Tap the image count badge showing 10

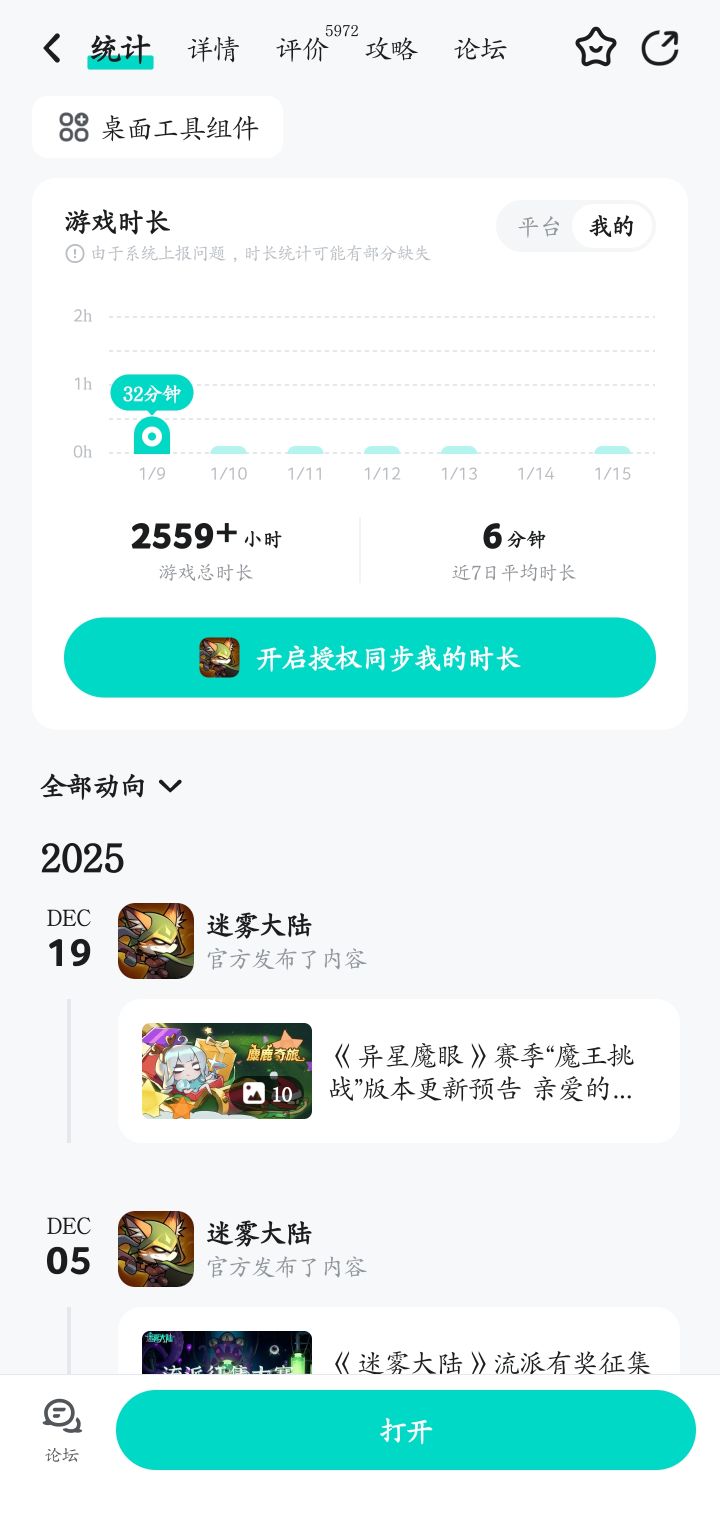tap(269, 1094)
